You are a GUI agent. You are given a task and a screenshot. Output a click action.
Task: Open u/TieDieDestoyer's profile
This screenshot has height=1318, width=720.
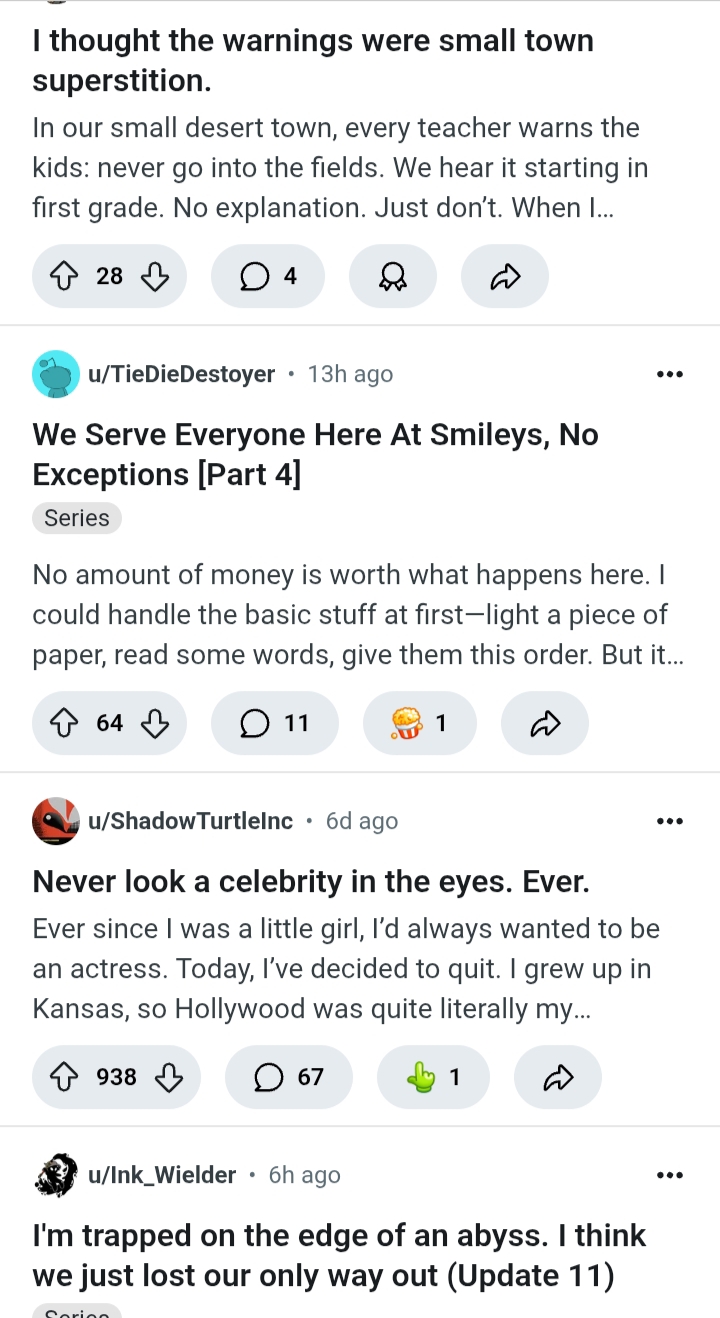(x=180, y=374)
